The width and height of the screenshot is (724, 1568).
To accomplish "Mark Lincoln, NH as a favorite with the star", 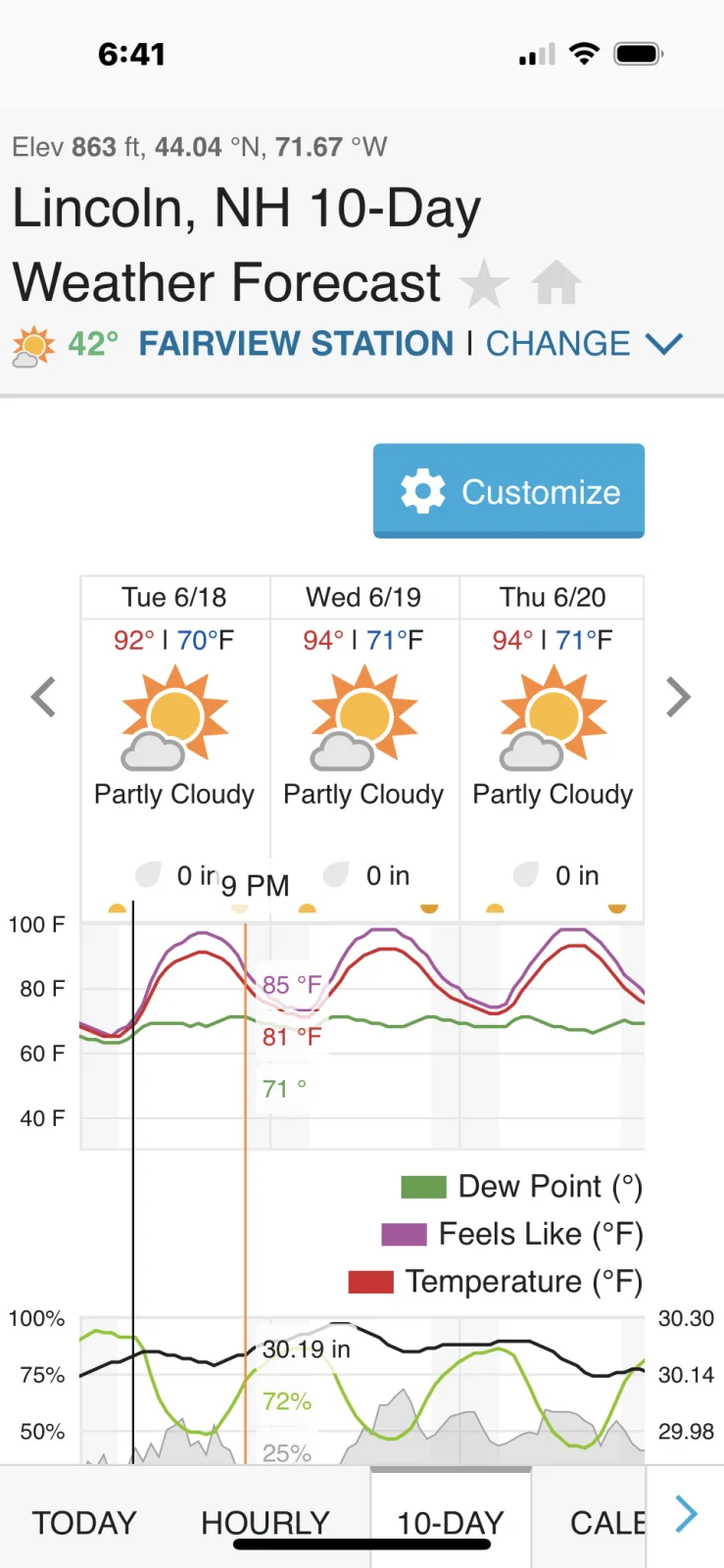I will (x=484, y=284).
